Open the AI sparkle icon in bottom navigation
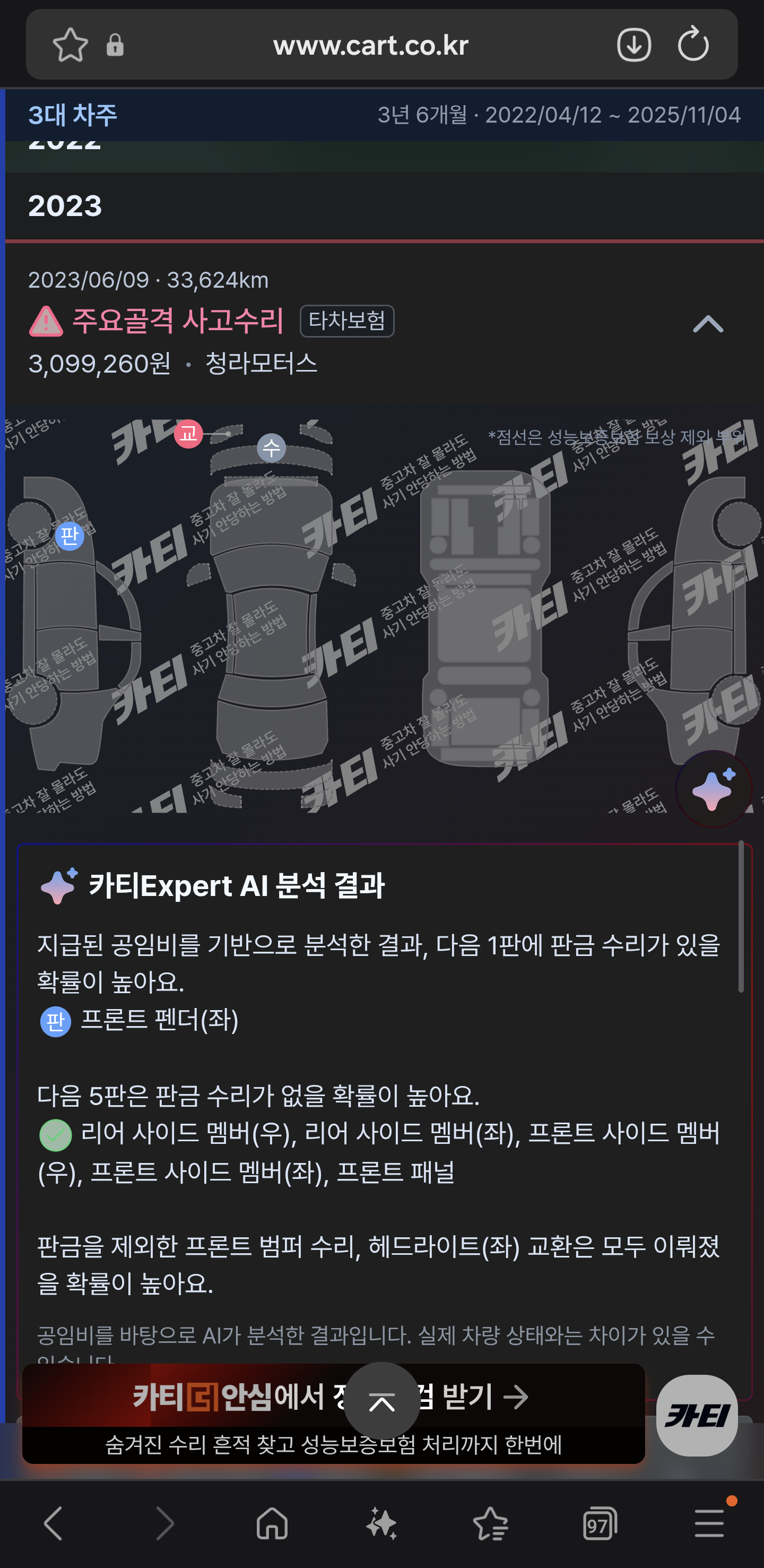Viewport: 764px width, 1568px height. tap(382, 1523)
